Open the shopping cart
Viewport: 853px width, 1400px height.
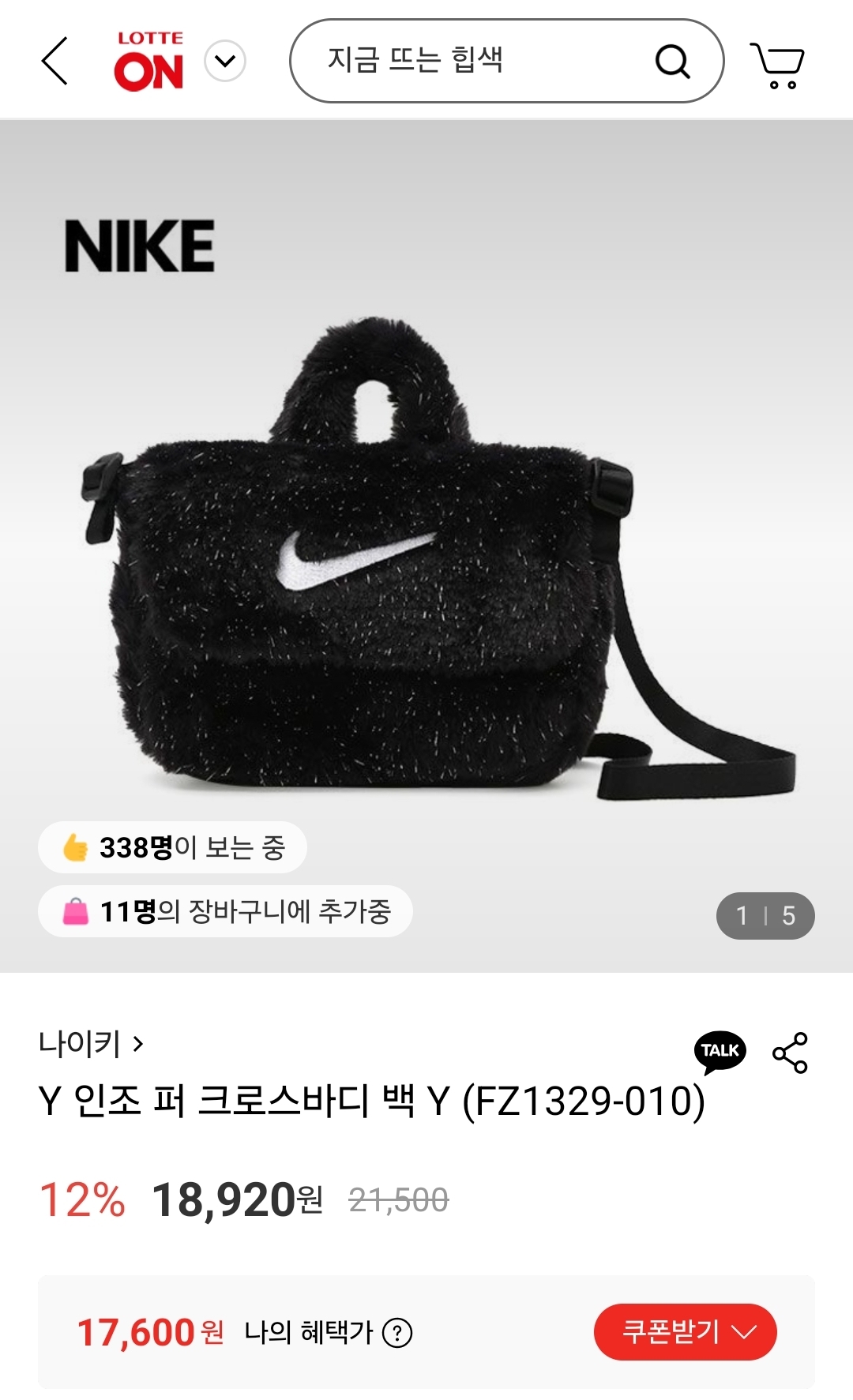(777, 63)
